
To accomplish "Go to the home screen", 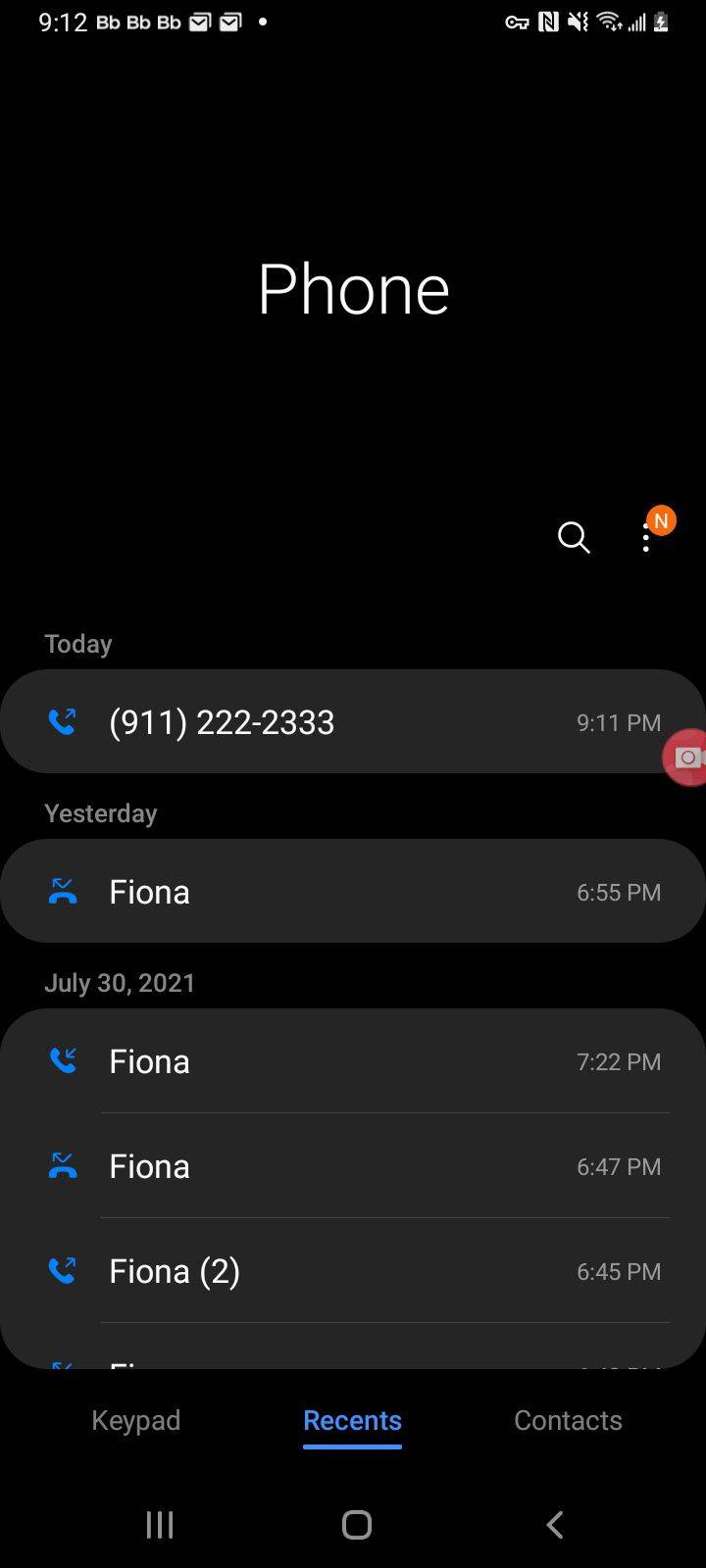I will click(x=356, y=1525).
